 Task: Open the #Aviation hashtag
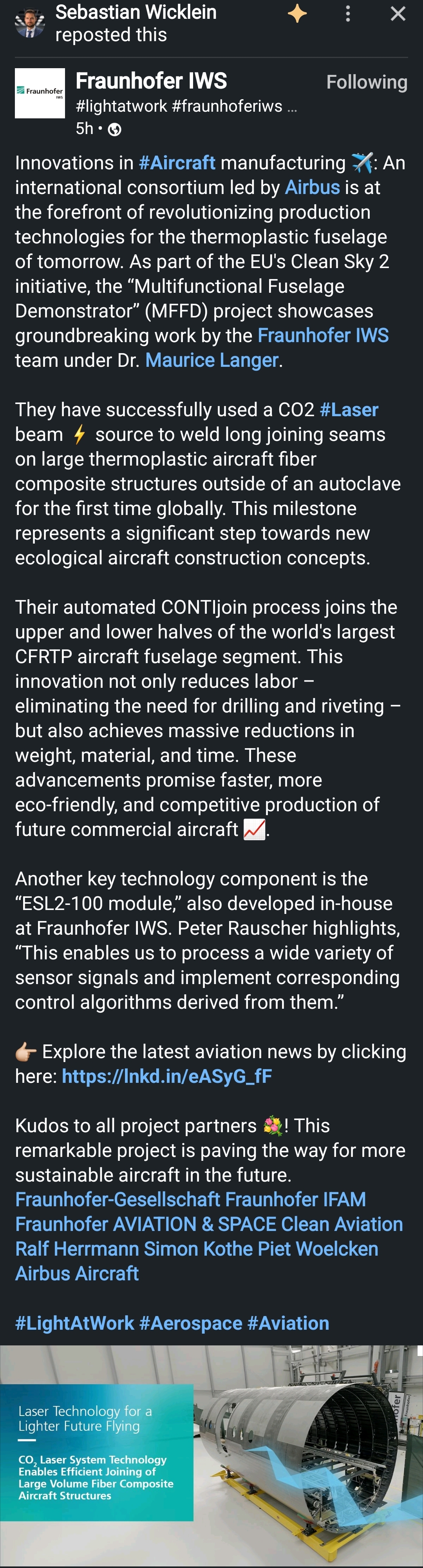coord(288,1323)
